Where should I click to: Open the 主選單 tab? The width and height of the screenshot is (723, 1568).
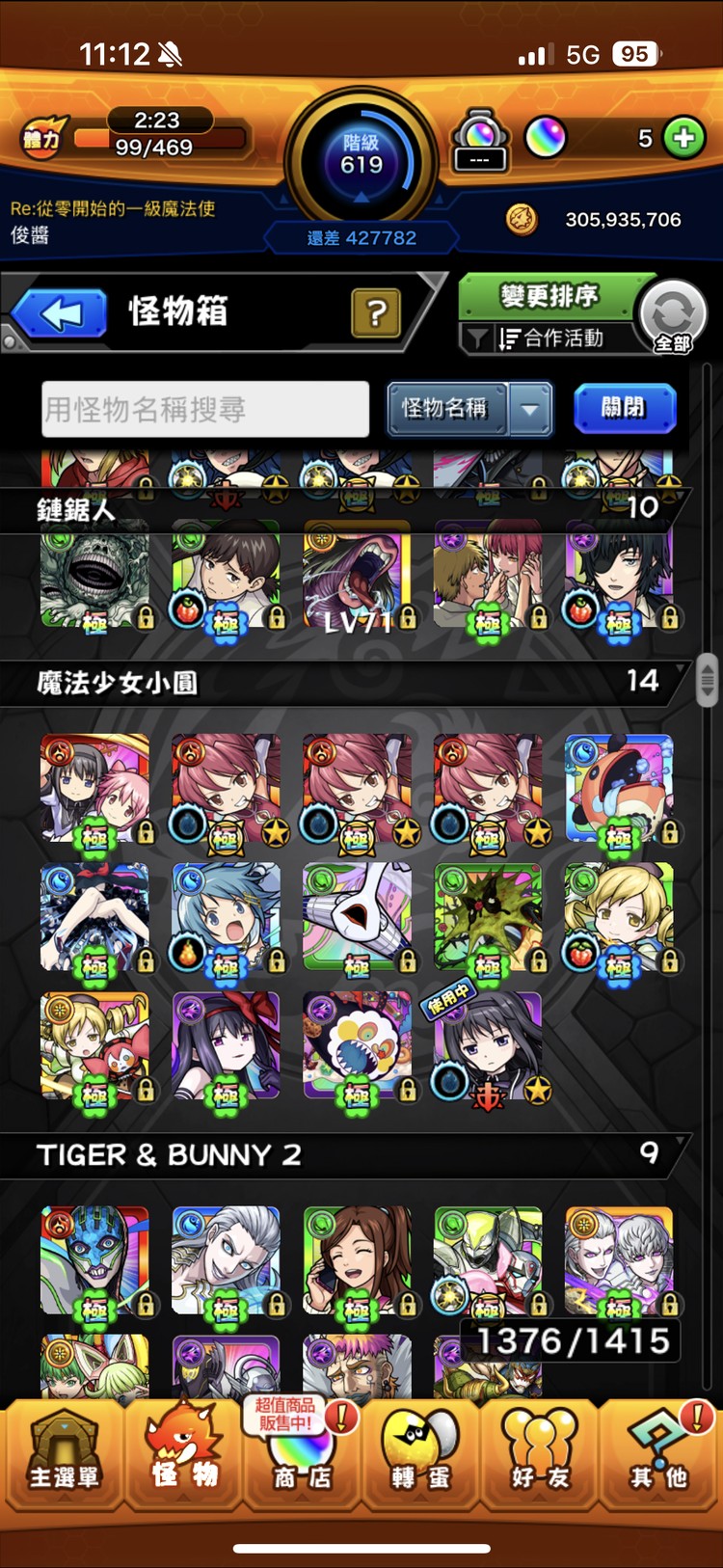(64, 1456)
